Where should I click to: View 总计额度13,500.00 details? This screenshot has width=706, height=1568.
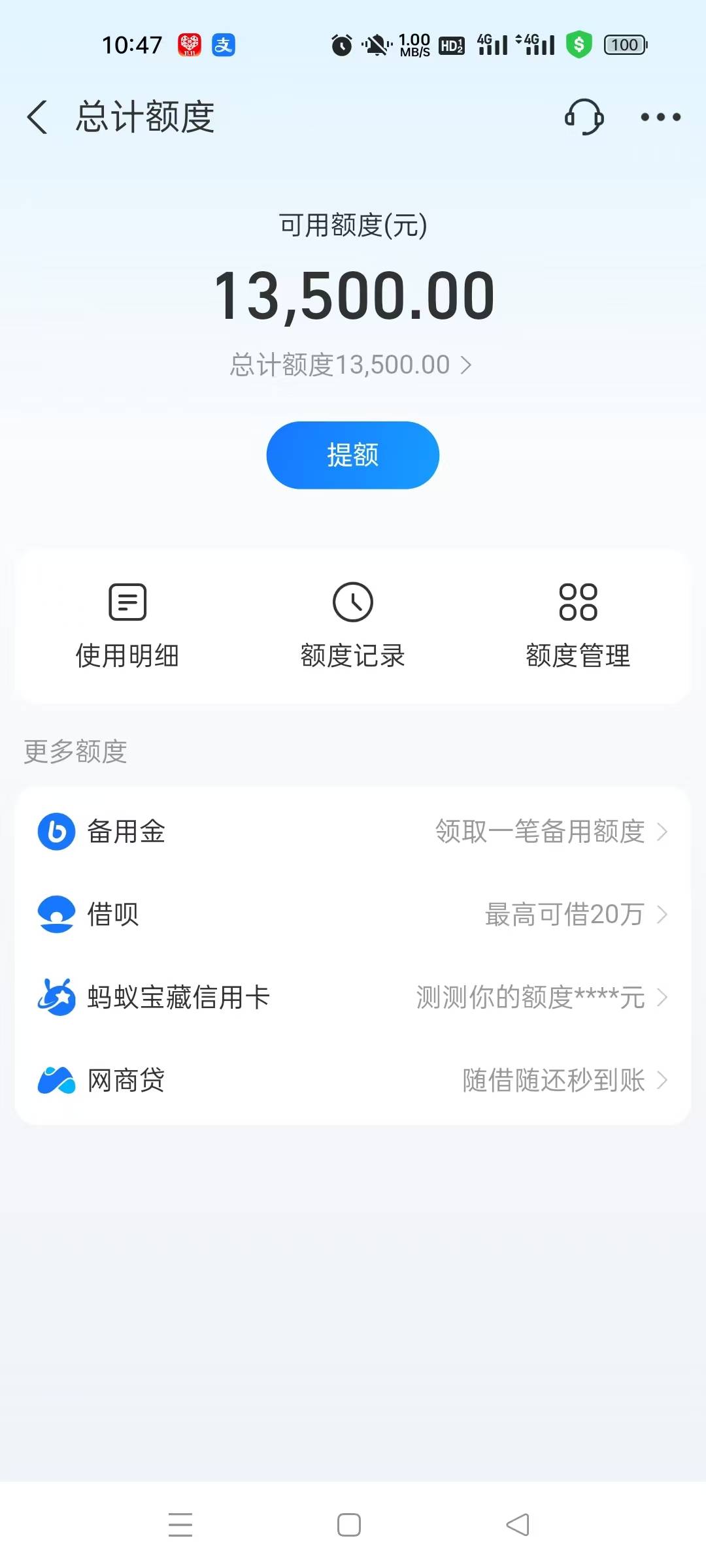click(x=351, y=365)
